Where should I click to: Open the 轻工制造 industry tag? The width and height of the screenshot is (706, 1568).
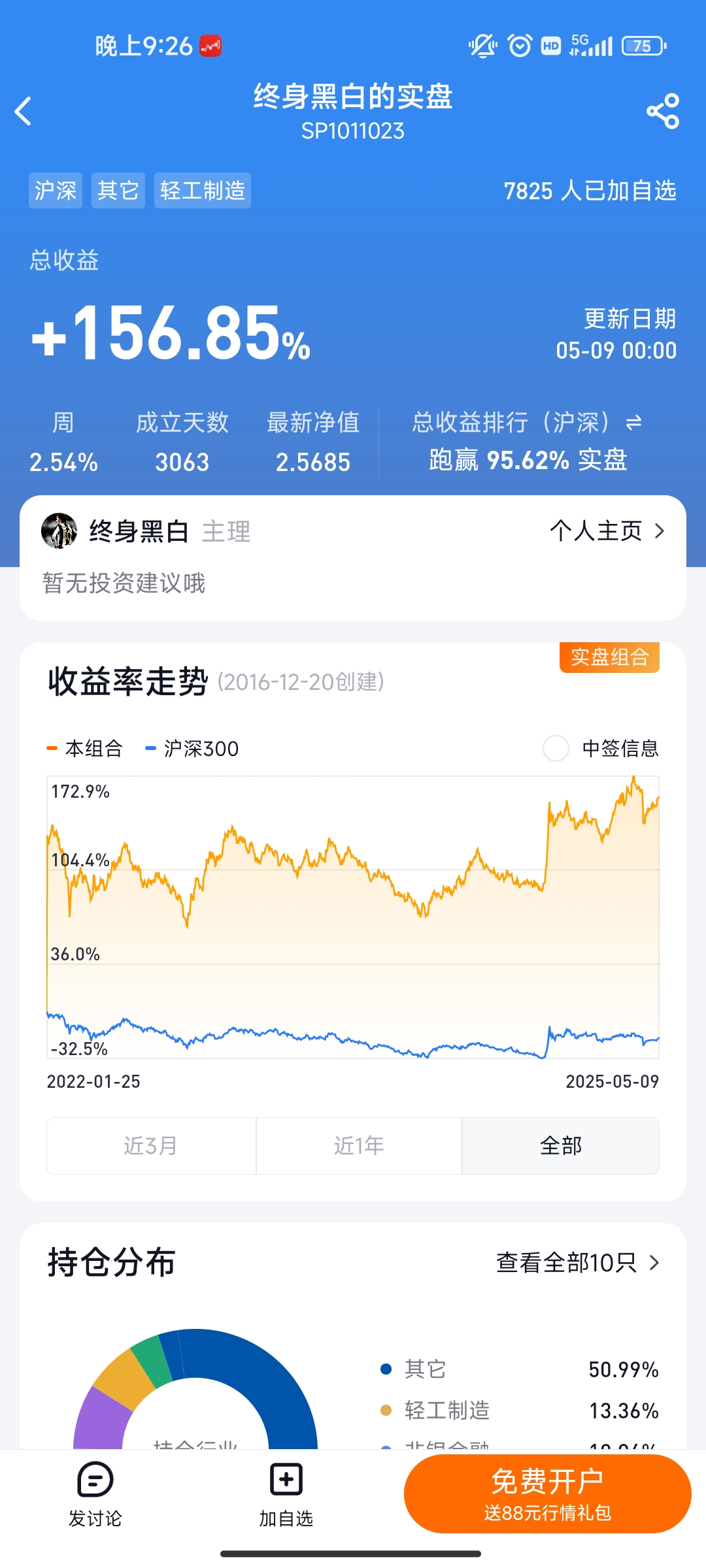pyautogui.click(x=203, y=191)
